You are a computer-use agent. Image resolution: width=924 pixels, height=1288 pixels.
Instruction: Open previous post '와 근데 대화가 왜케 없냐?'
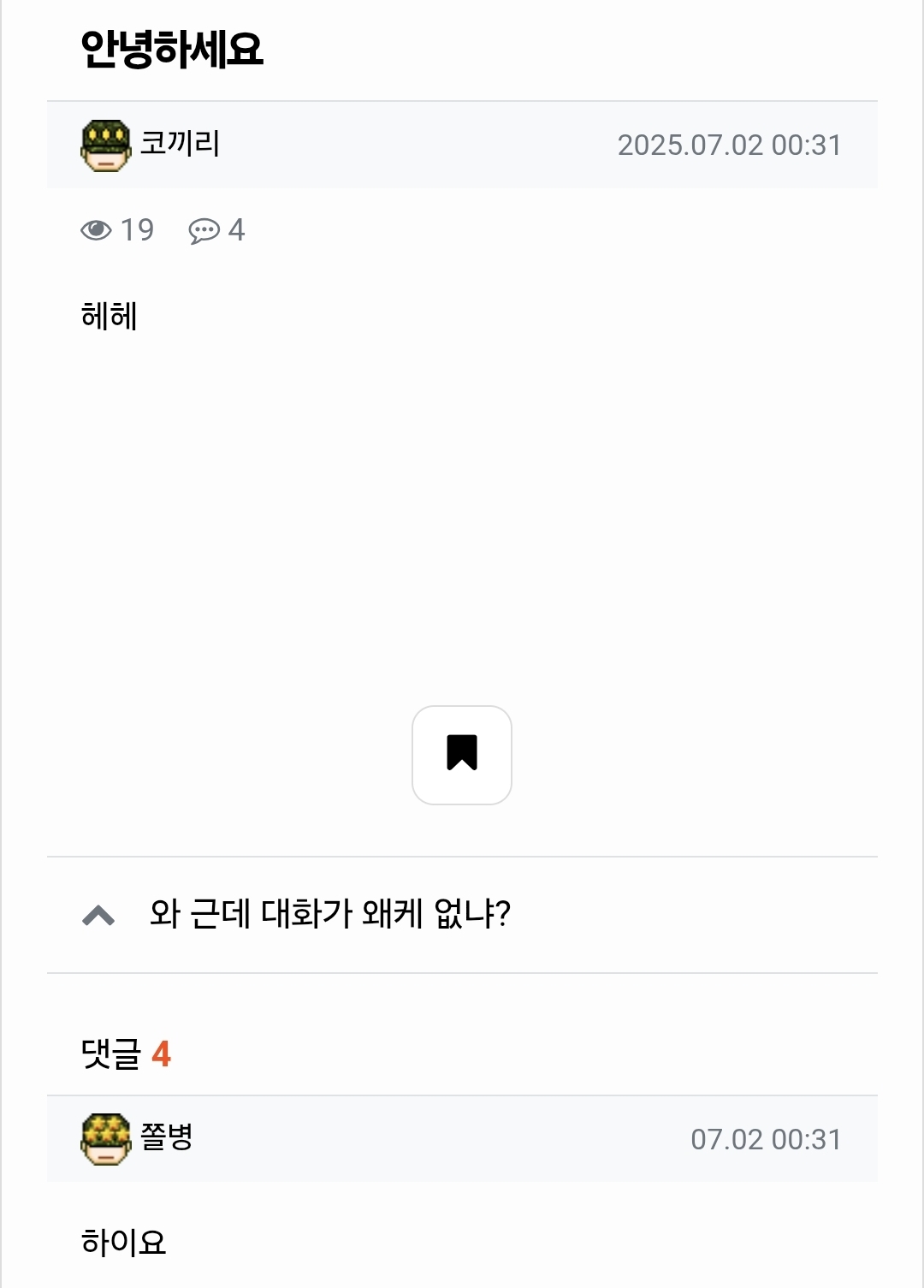click(329, 914)
